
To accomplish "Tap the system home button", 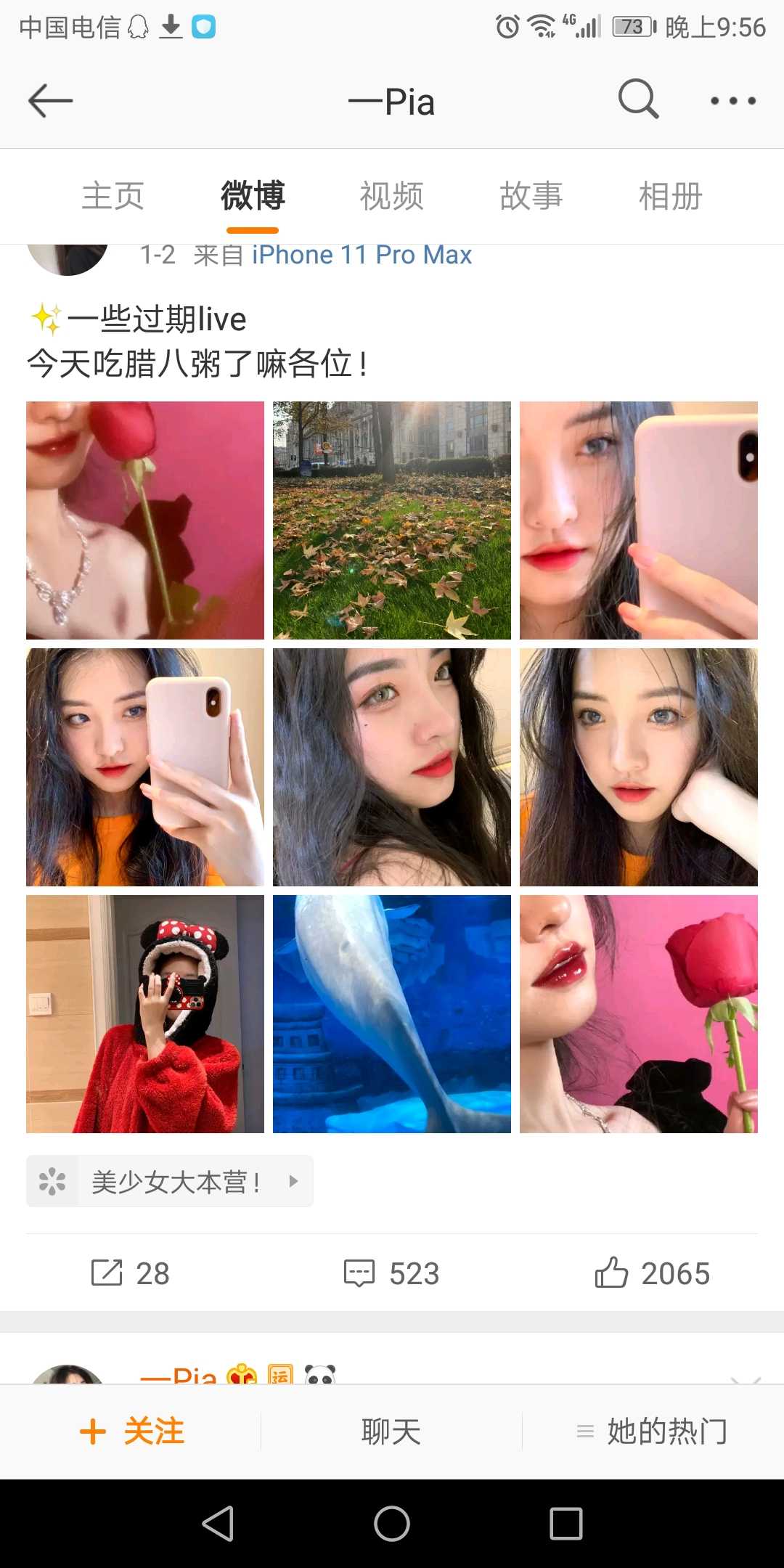I will (391, 1523).
